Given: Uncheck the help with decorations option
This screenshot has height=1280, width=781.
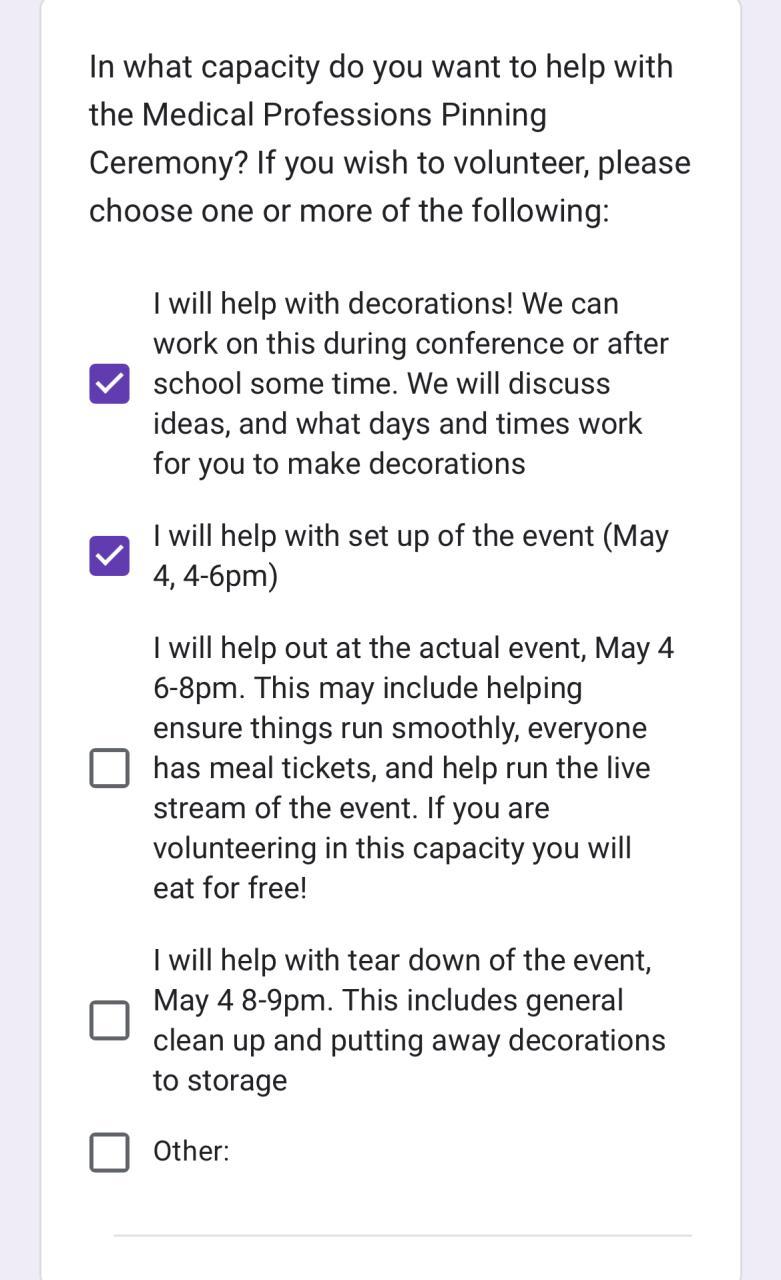Looking at the screenshot, I should (x=110, y=384).
